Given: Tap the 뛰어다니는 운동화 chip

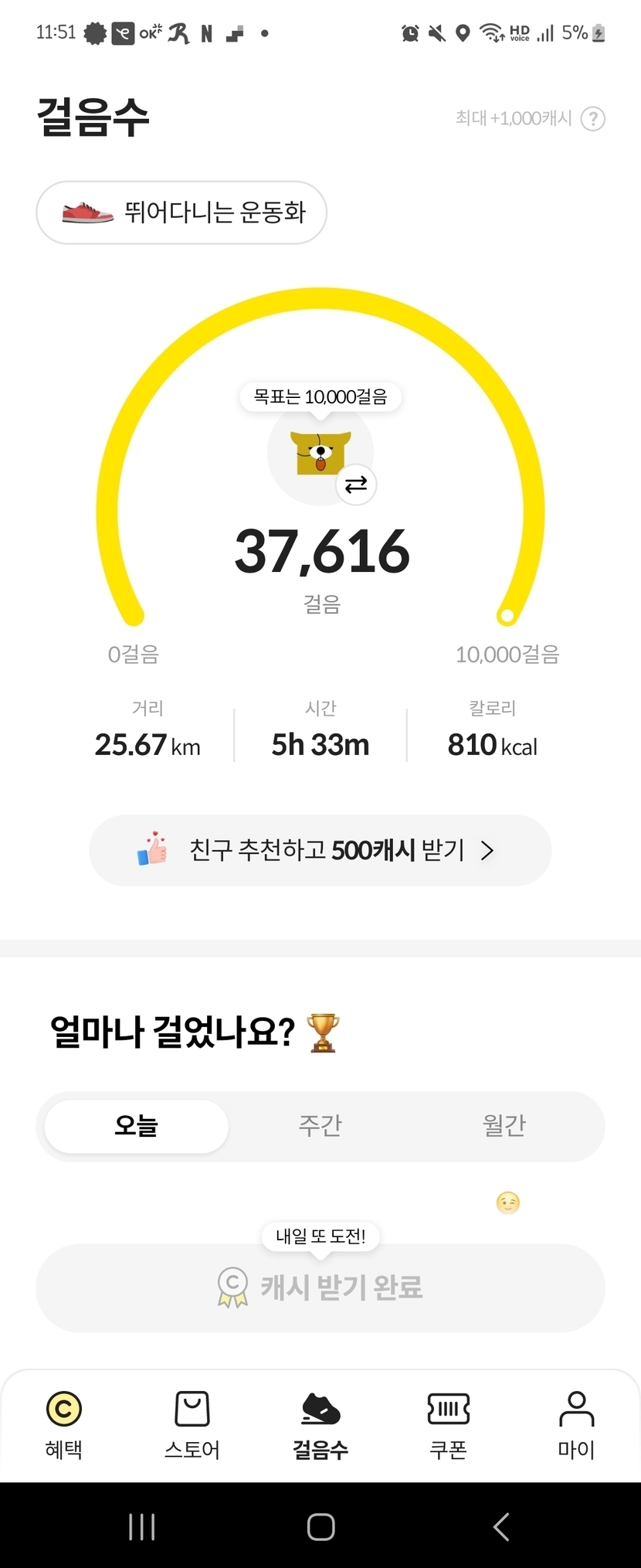Looking at the screenshot, I should coord(181,213).
